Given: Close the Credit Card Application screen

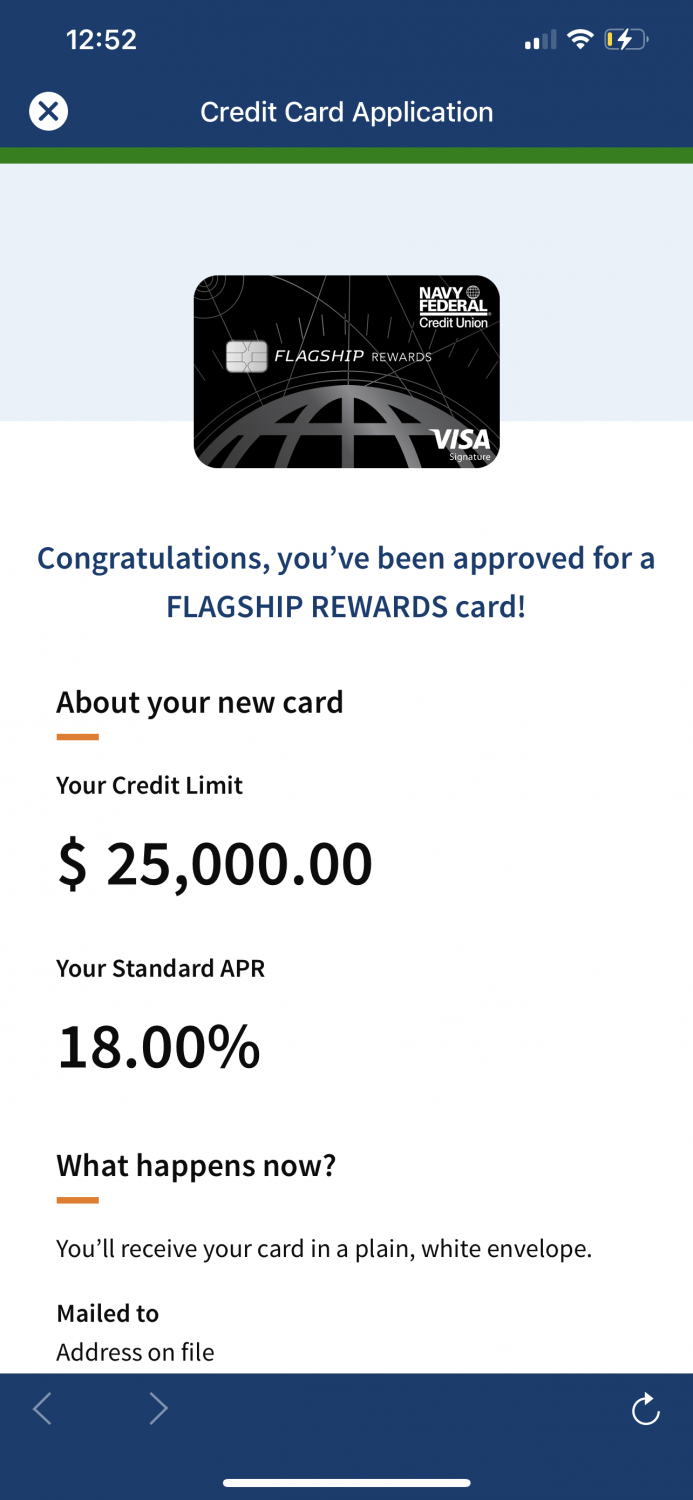Looking at the screenshot, I should (48, 111).
